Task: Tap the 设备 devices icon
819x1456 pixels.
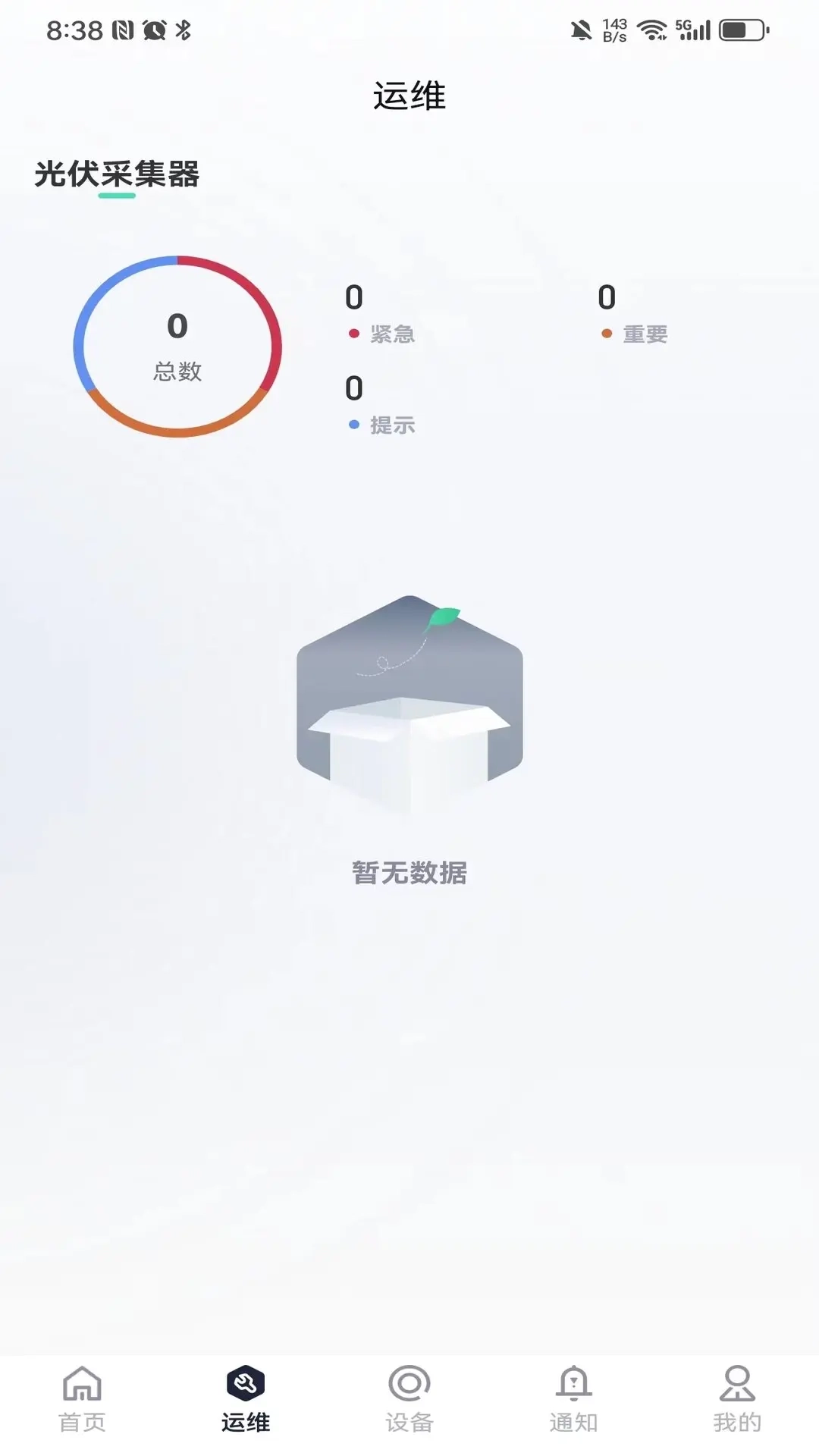Action: pyautogui.click(x=409, y=1399)
